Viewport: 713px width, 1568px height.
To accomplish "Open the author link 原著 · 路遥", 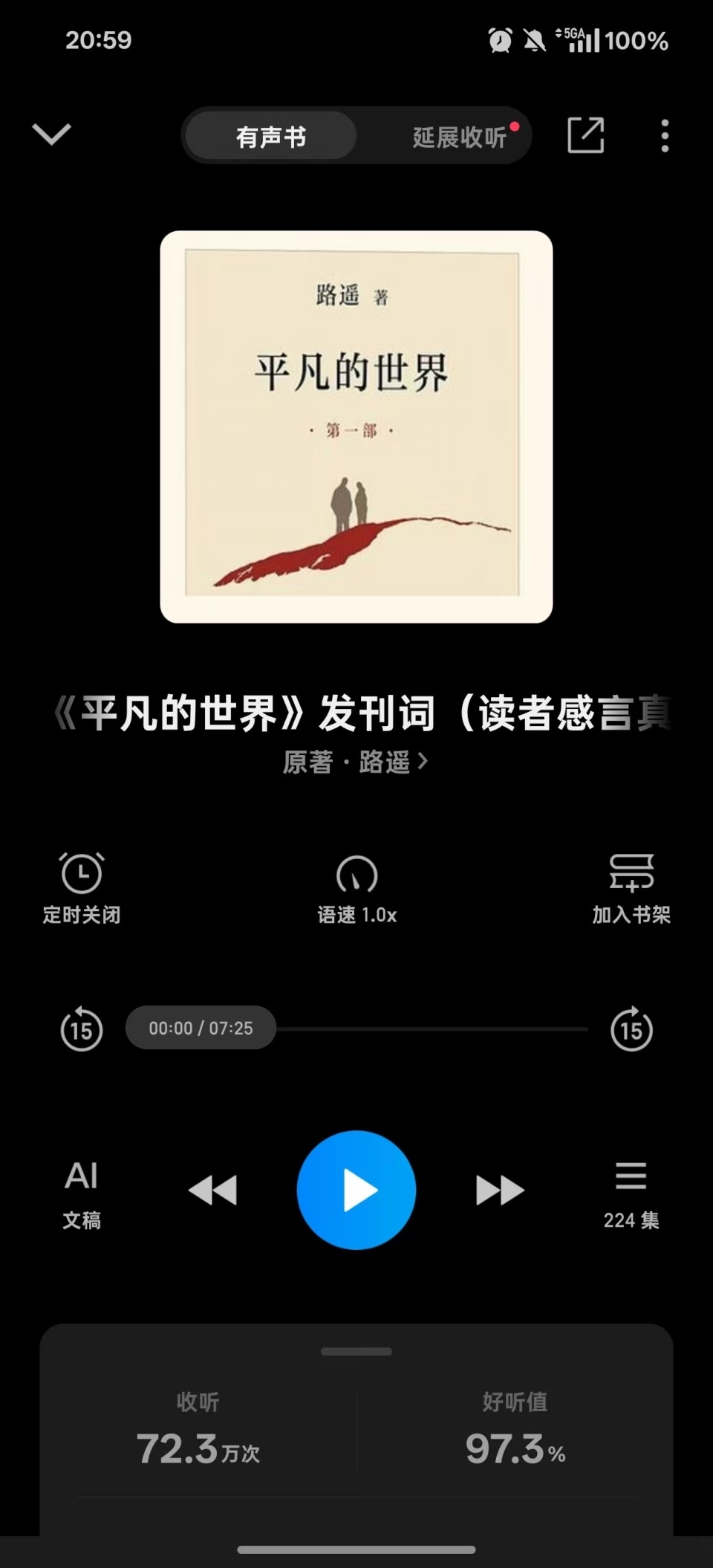I will (355, 762).
